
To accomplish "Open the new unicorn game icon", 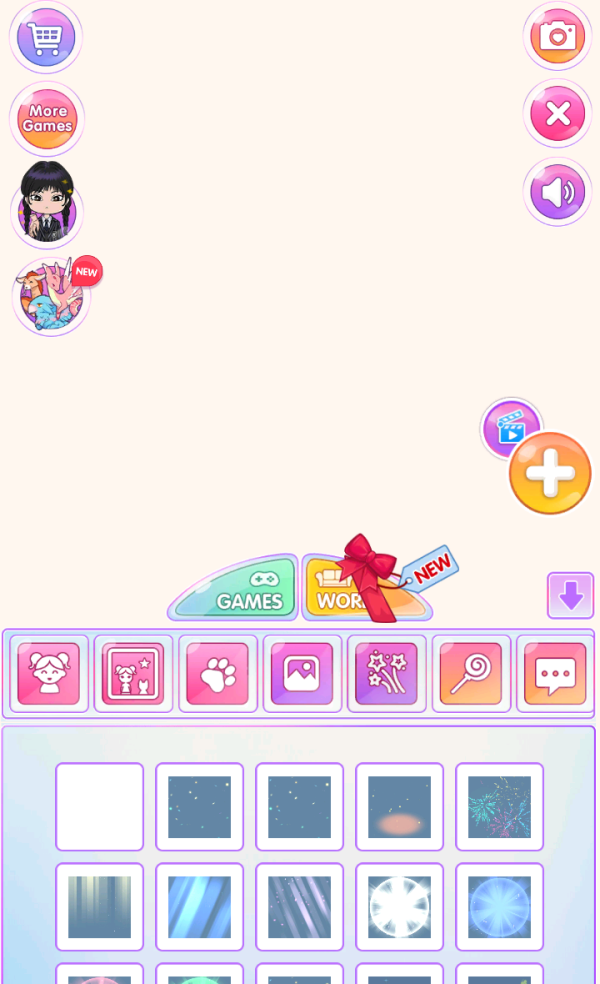I will click(x=52, y=296).
